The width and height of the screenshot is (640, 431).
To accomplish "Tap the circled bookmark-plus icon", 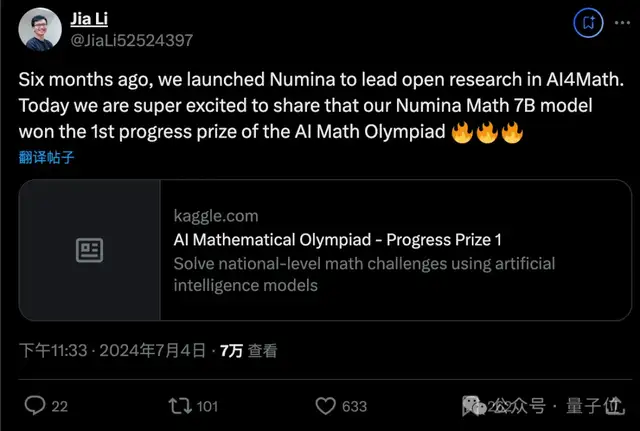I will pyautogui.click(x=587, y=22).
